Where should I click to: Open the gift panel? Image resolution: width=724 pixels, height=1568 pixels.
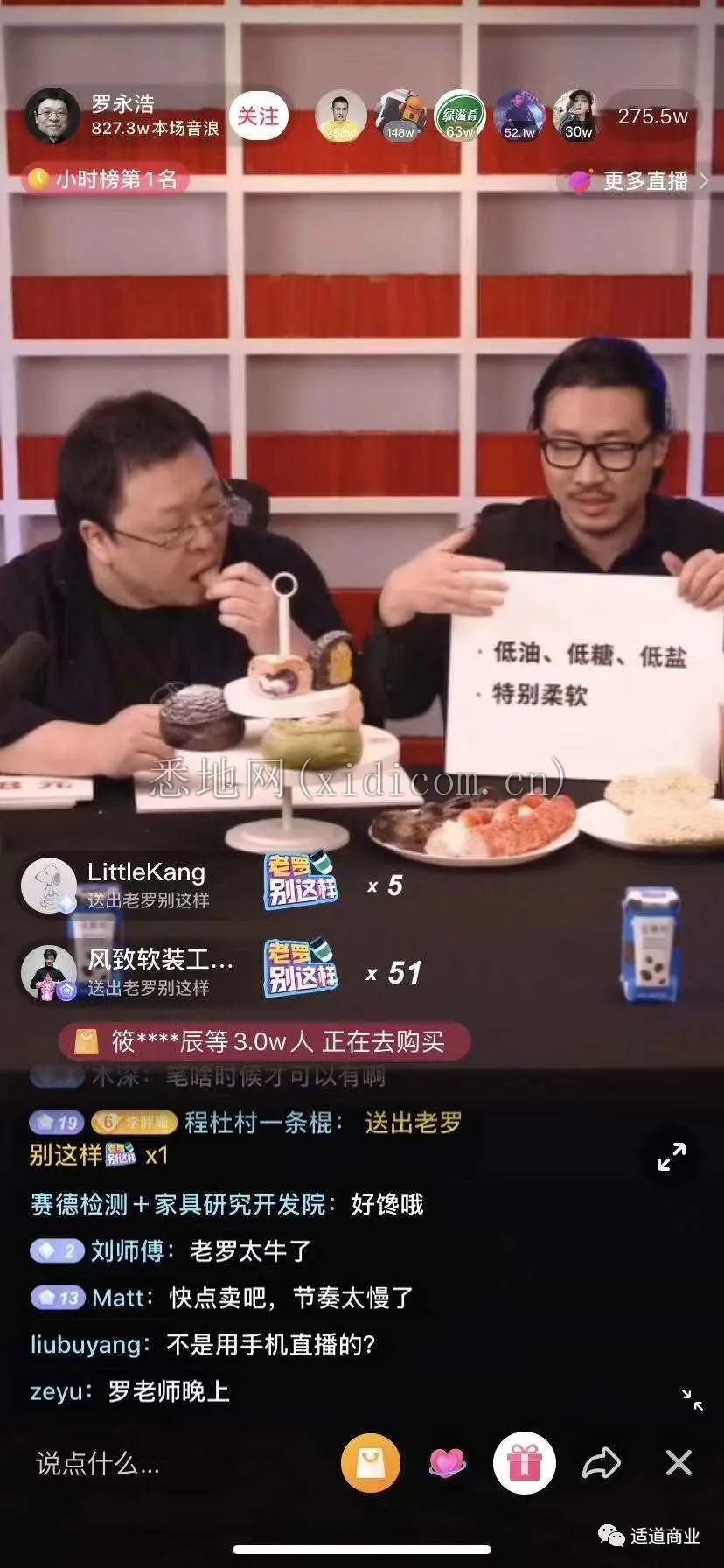click(x=524, y=1462)
